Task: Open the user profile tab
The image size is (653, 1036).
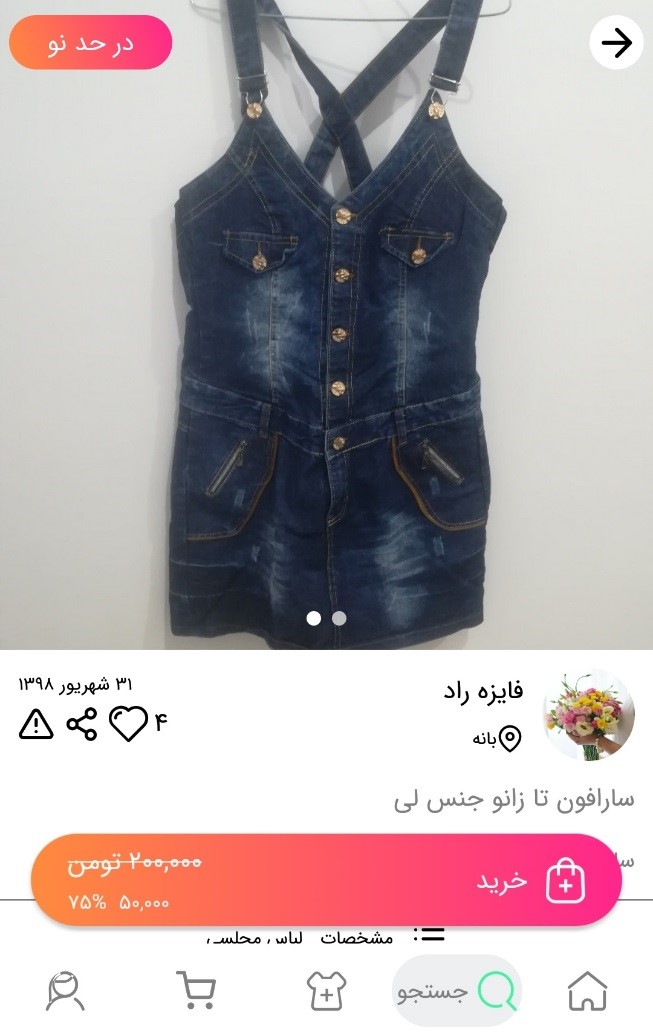Action: pyautogui.click(x=66, y=991)
